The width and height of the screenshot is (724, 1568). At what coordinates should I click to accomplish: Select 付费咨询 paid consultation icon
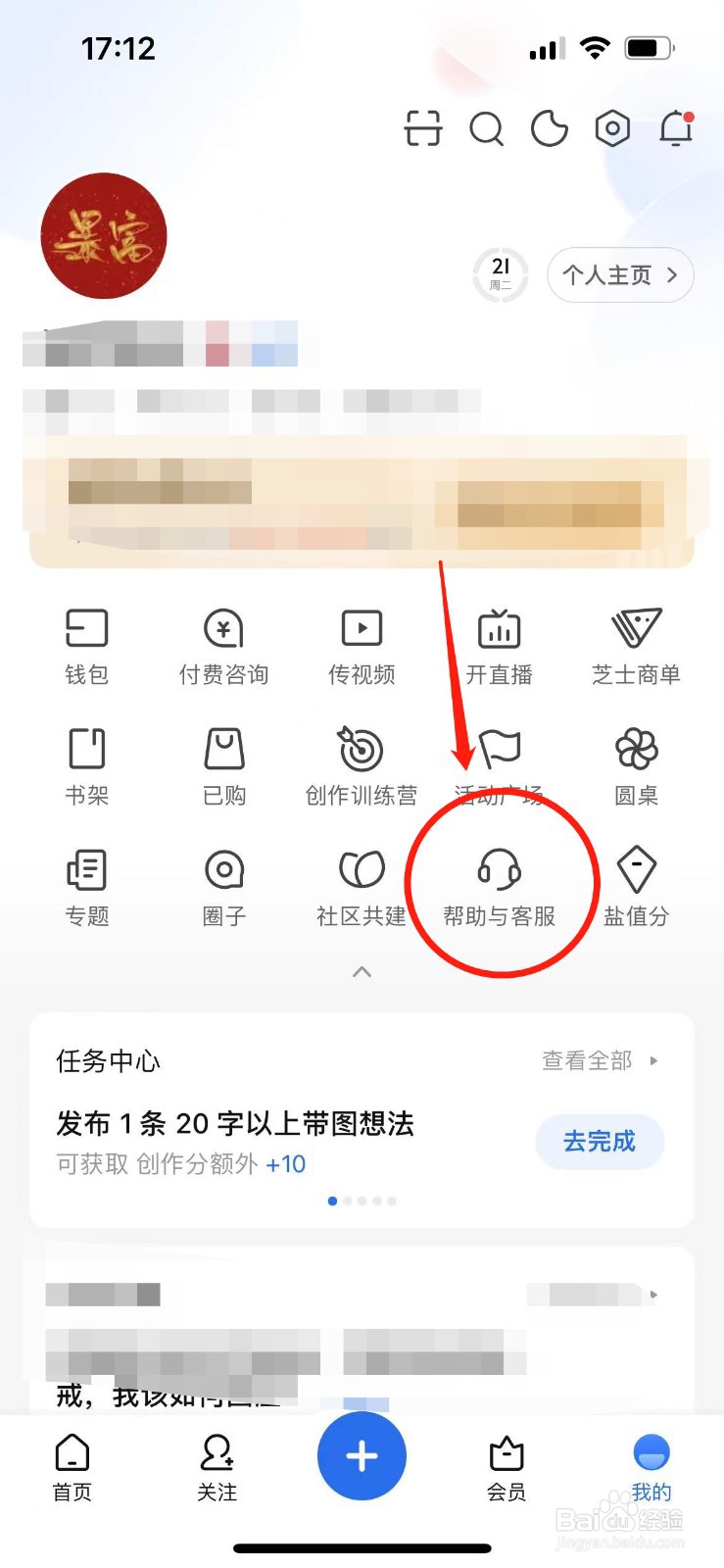point(223,642)
